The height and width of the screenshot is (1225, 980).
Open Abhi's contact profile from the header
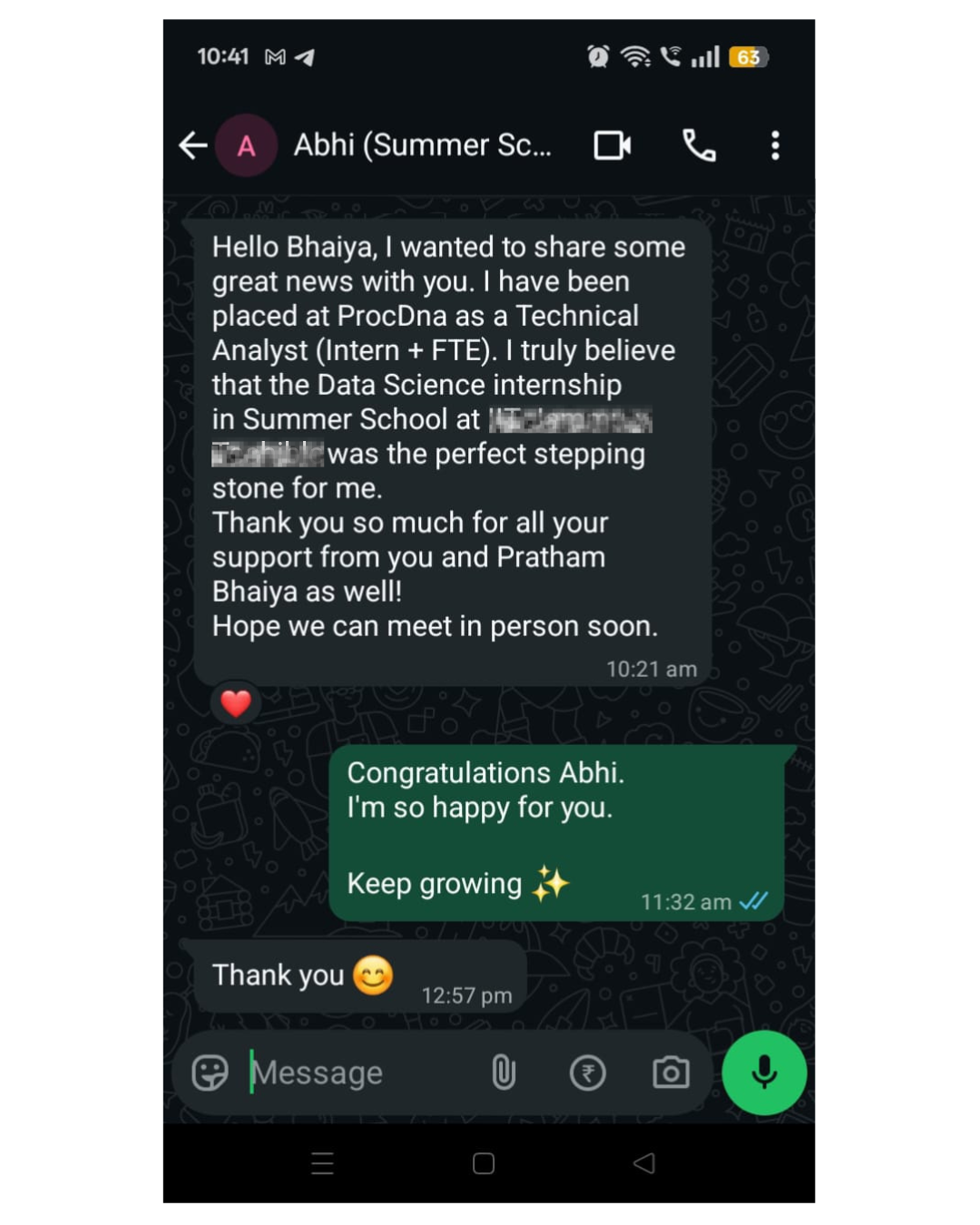click(421, 145)
